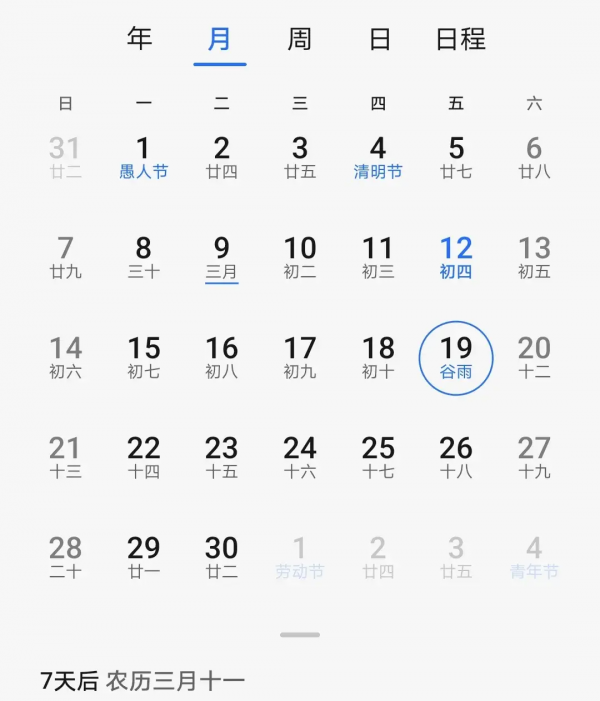Tap the handle below the calendar grid

pos(300,634)
